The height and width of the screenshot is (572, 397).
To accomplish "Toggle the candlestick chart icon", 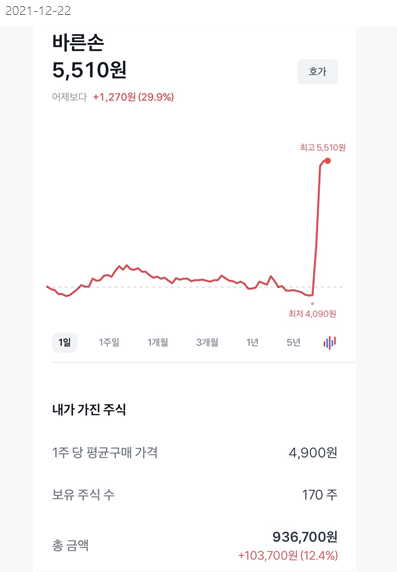I will click(x=330, y=343).
